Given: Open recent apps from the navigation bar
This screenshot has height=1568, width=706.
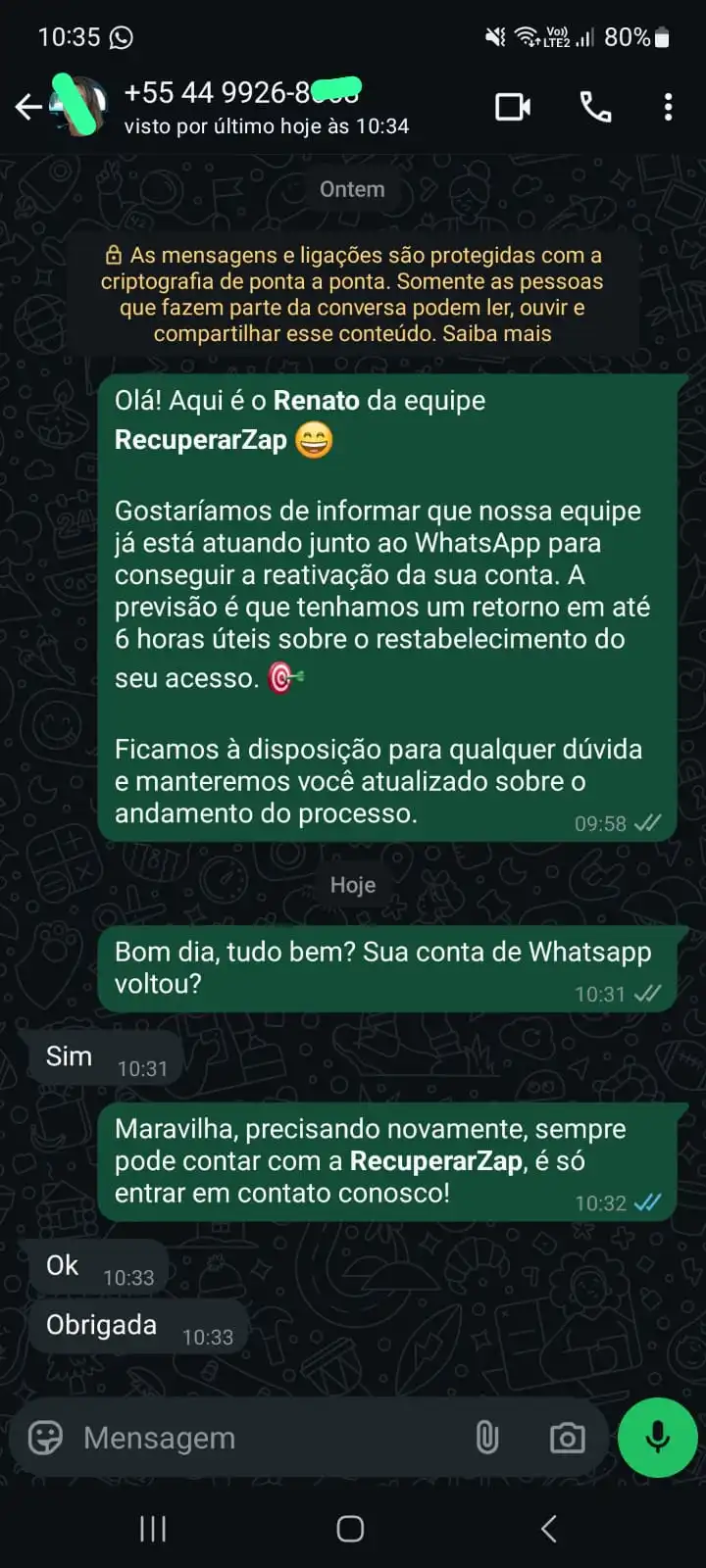Looking at the screenshot, I should [x=153, y=1529].
